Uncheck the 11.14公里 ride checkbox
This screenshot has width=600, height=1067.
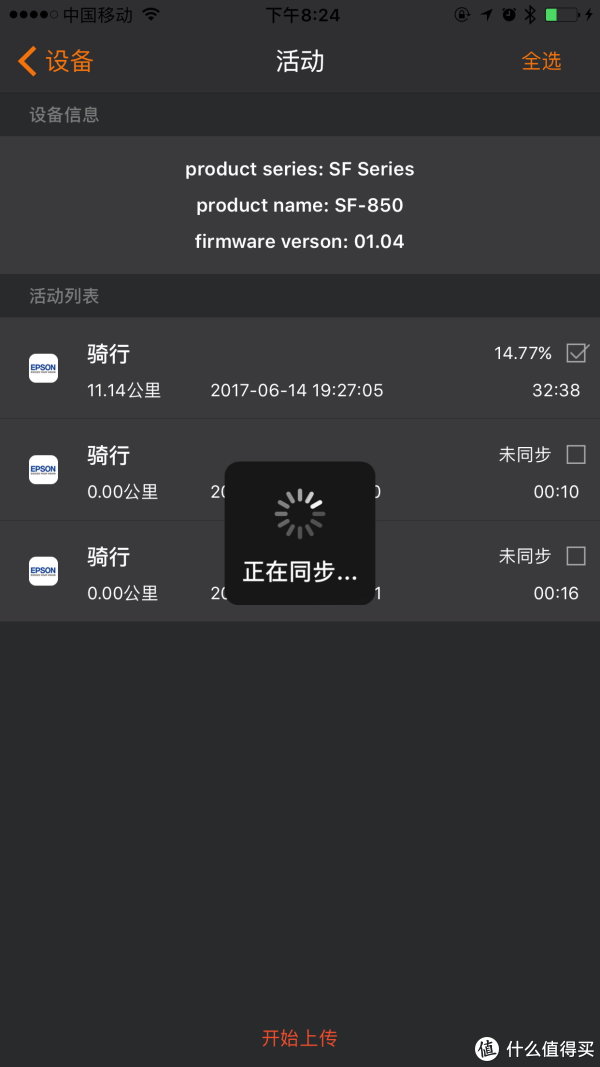(x=576, y=353)
